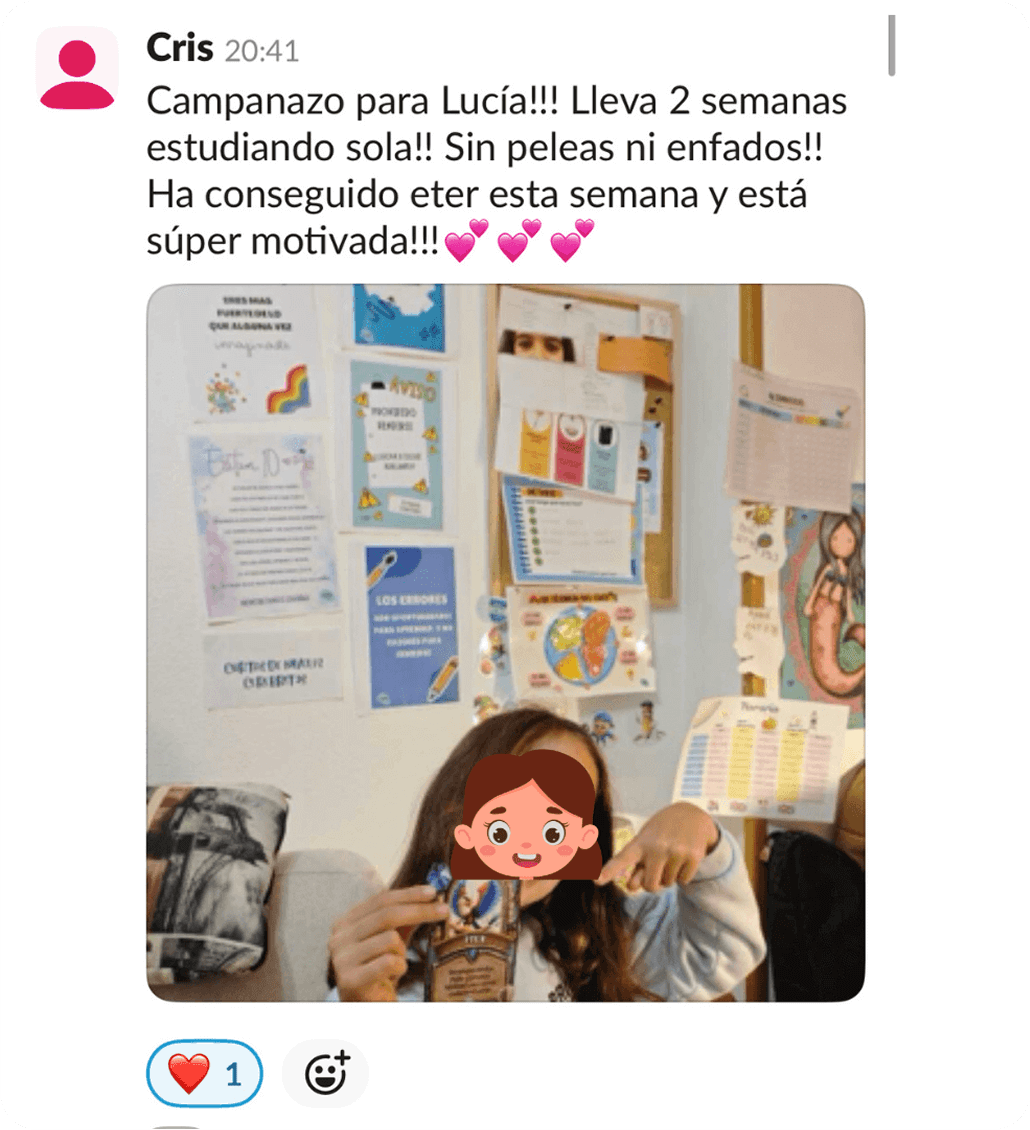Tap the sender name Cris

pos(179,47)
